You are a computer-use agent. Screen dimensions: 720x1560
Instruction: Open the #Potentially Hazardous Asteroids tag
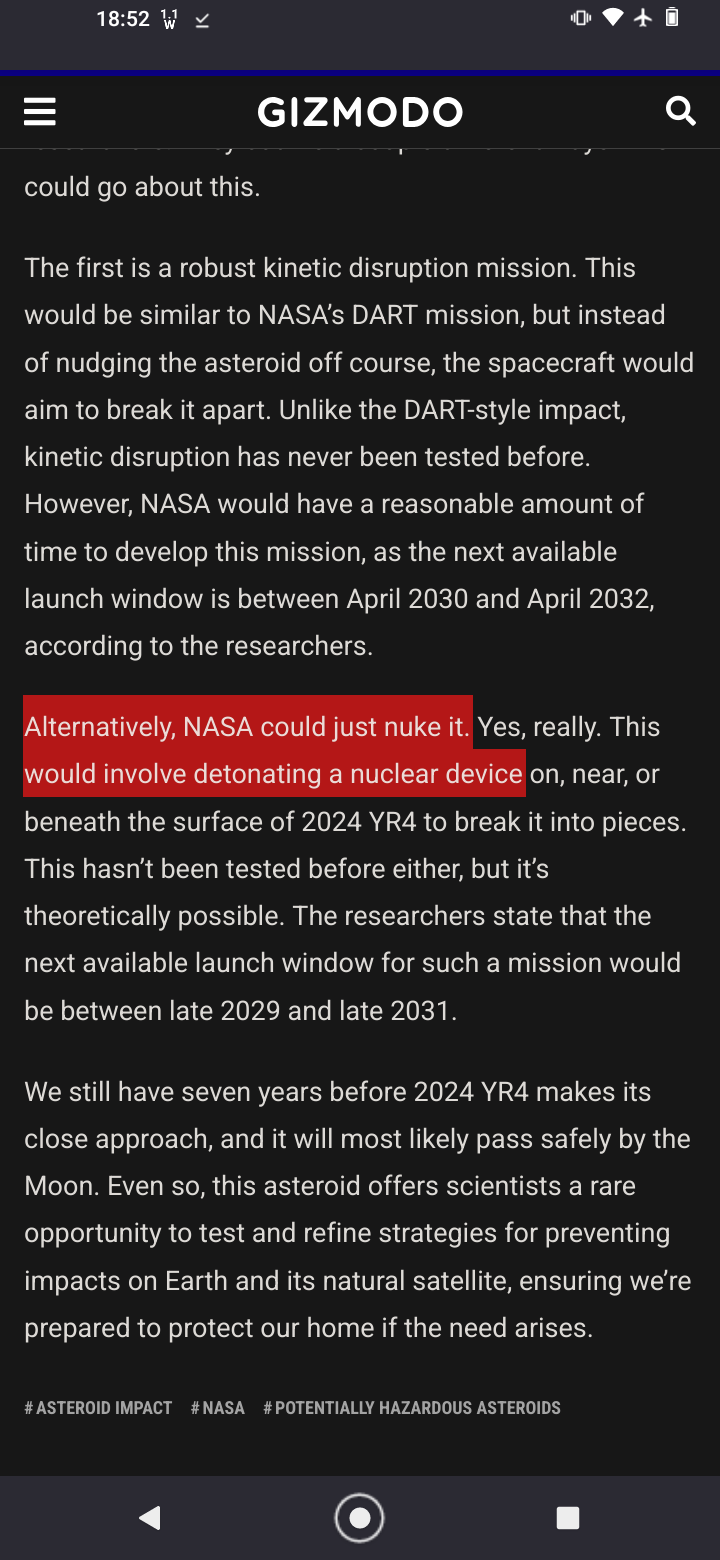pos(411,1408)
